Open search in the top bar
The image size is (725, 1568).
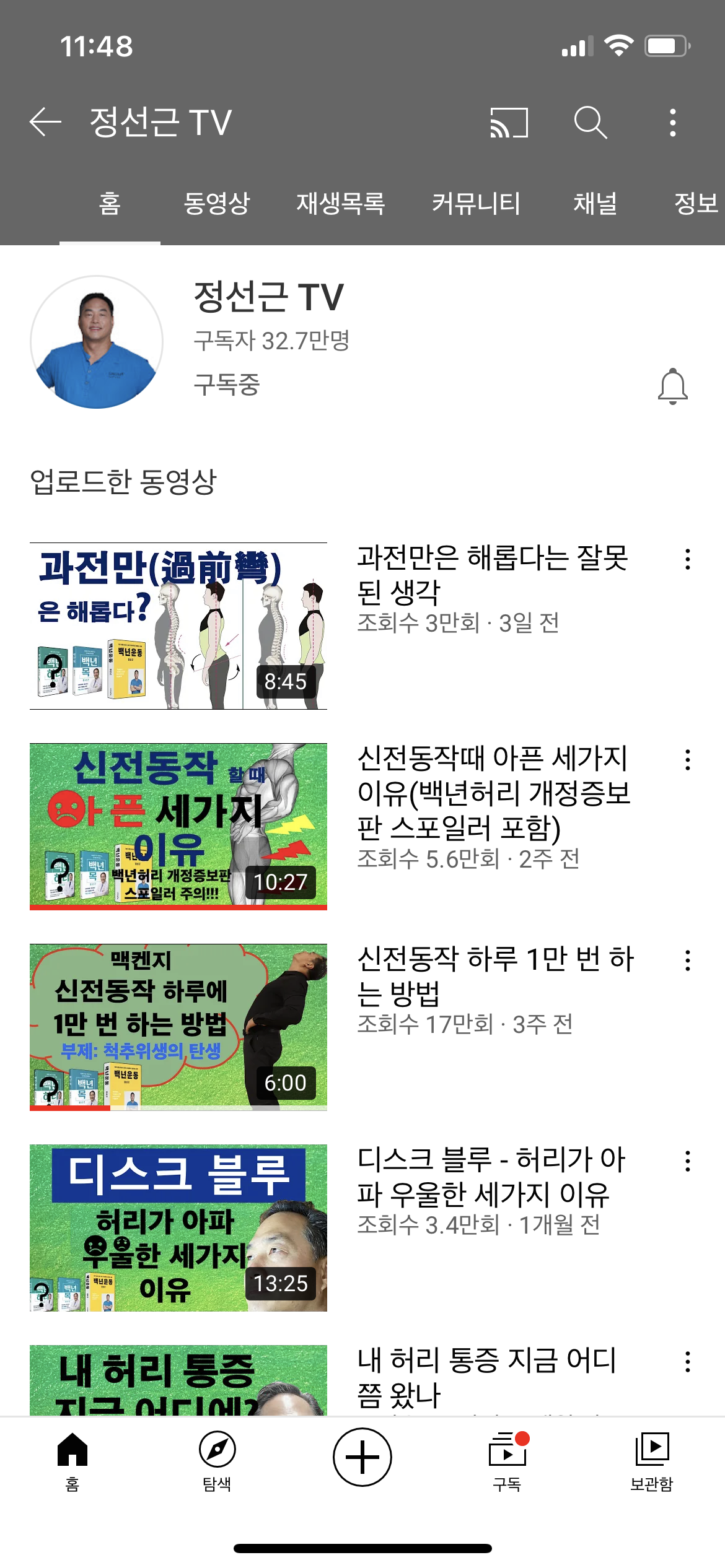[x=590, y=122]
